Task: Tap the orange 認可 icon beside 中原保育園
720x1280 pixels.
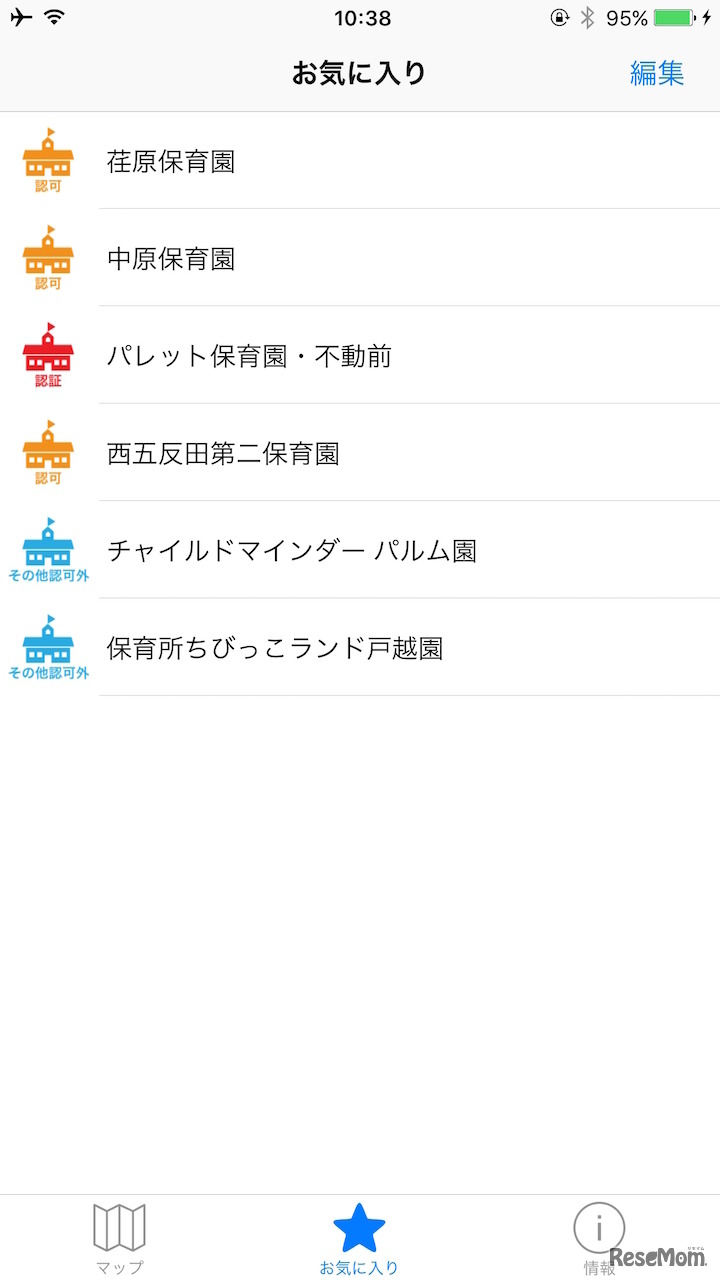Action: [47, 258]
